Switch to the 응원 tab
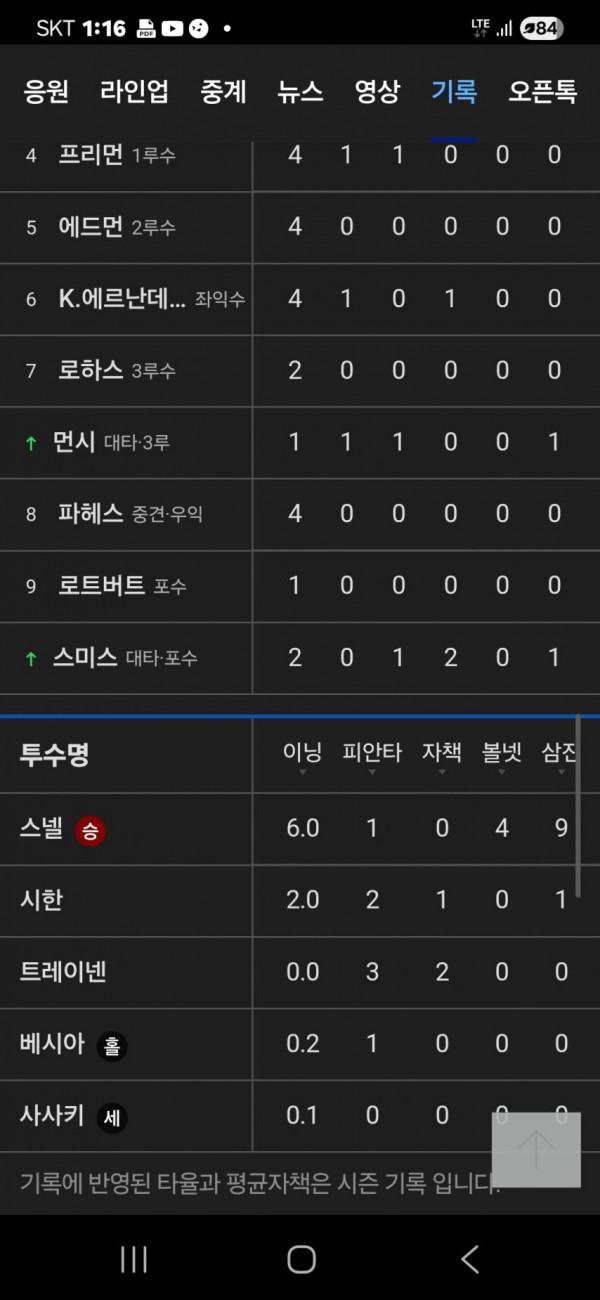Screen dimensions: 600x1300 46,92
